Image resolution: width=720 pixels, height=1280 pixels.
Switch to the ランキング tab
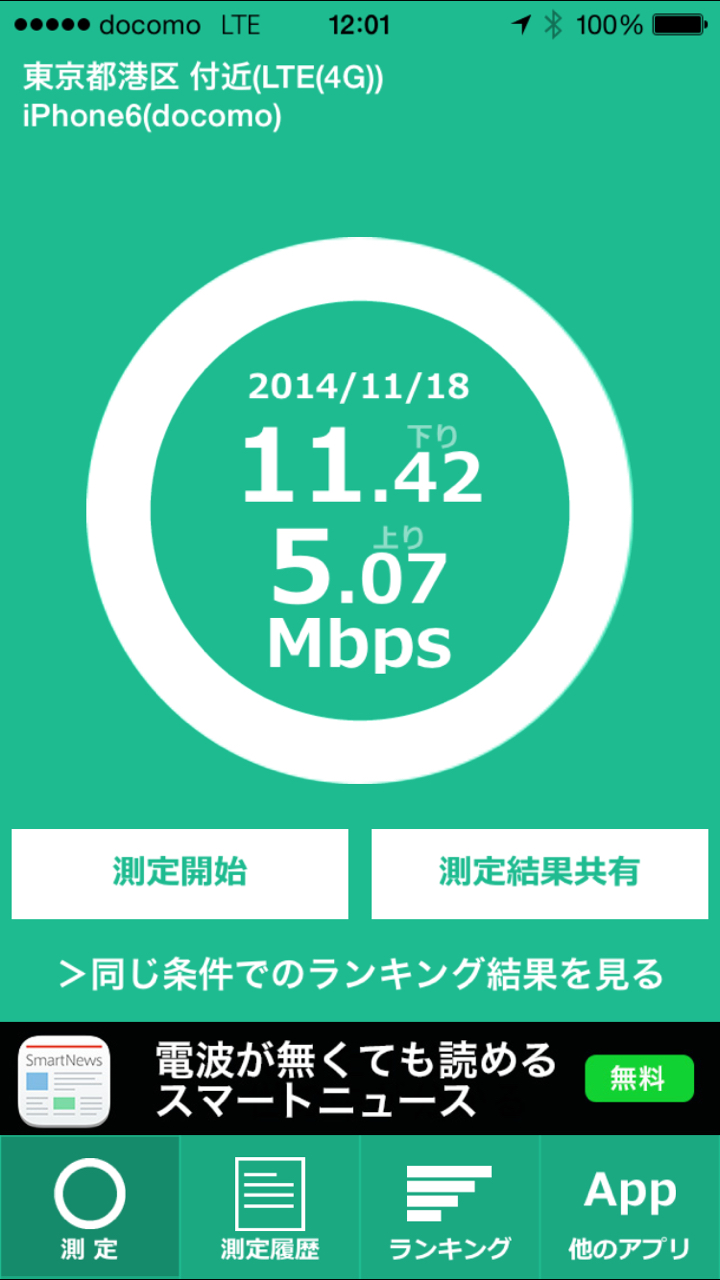click(450, 1207)
